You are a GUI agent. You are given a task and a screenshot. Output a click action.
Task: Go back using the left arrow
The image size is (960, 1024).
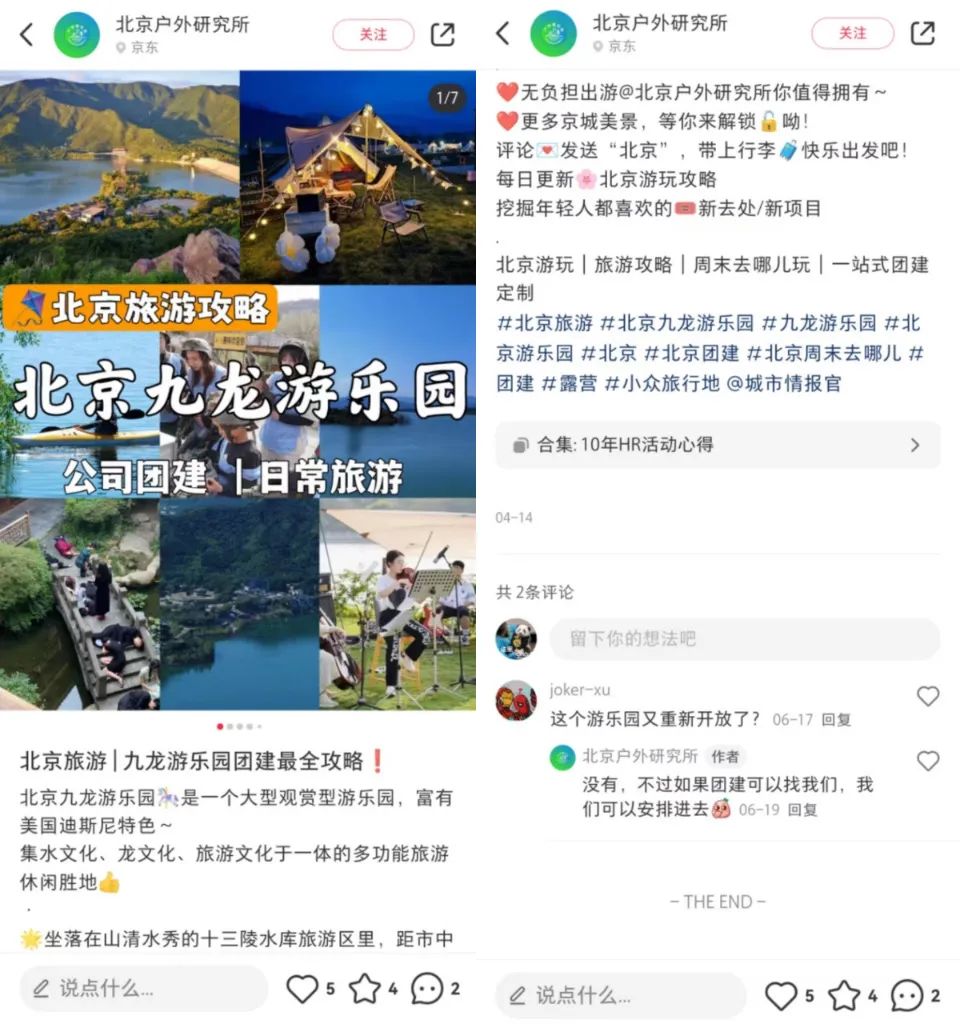coord(25,33)
